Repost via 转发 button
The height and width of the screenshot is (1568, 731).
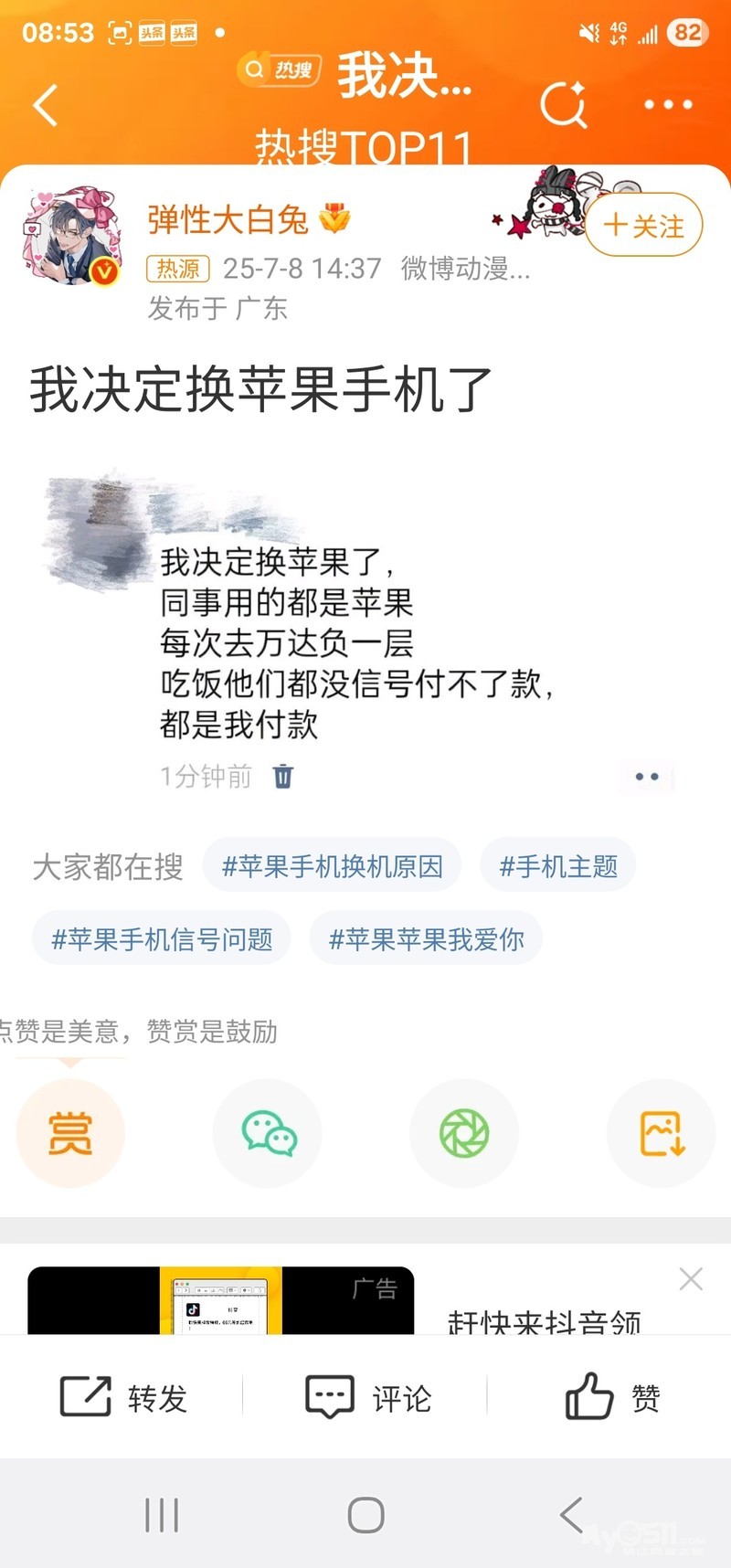(123, 1397)
